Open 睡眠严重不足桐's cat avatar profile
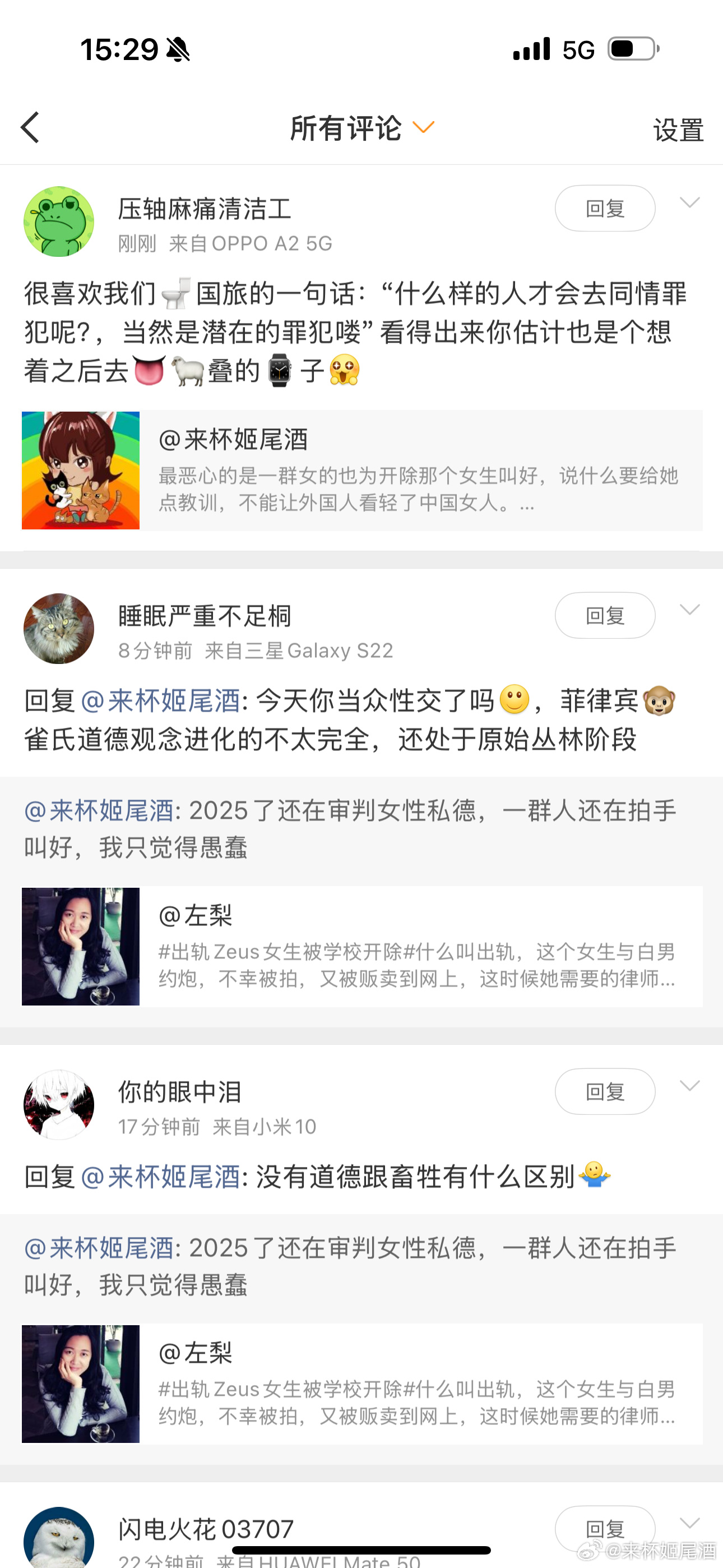Screen dimensions: 723x1568 (59, 629)
